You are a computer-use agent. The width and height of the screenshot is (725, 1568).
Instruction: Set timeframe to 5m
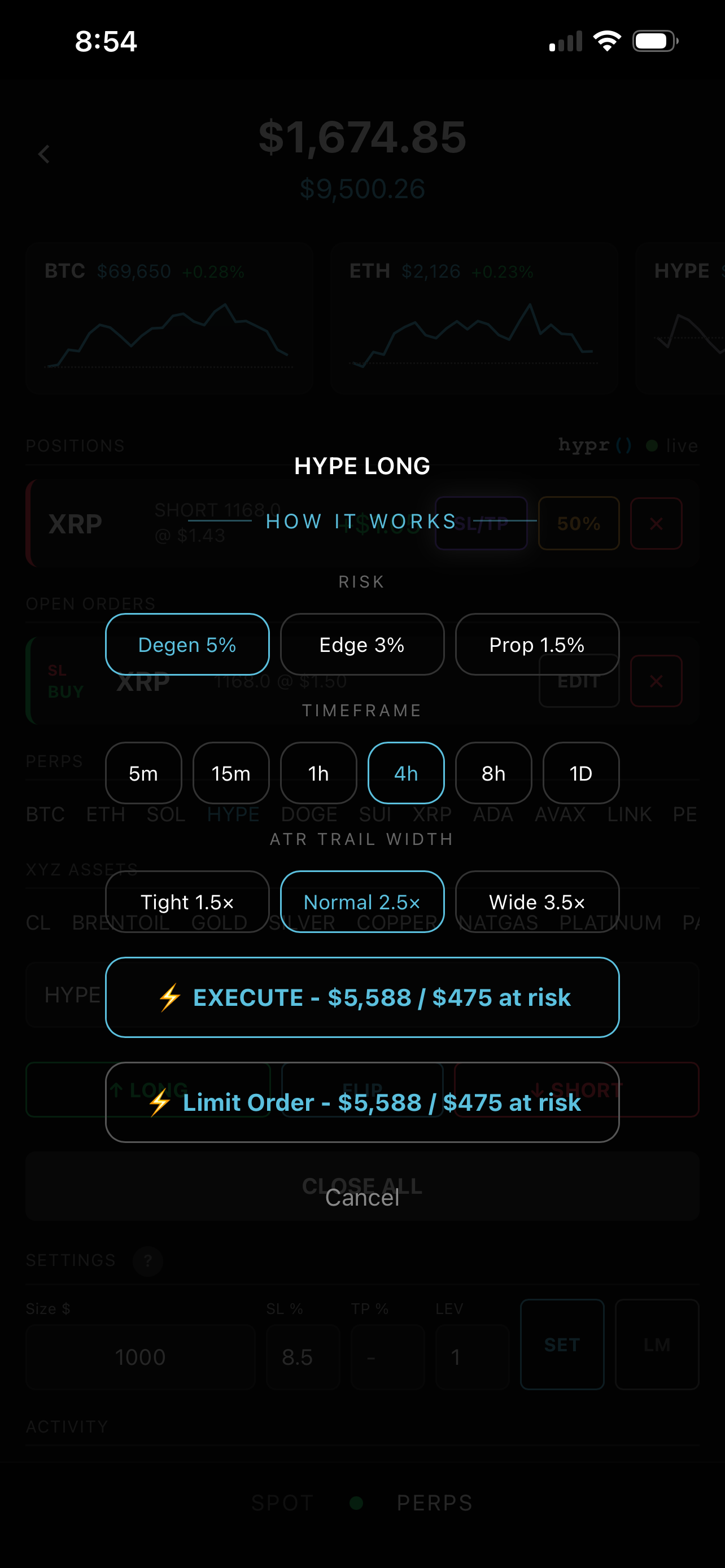tap(143, 773)
